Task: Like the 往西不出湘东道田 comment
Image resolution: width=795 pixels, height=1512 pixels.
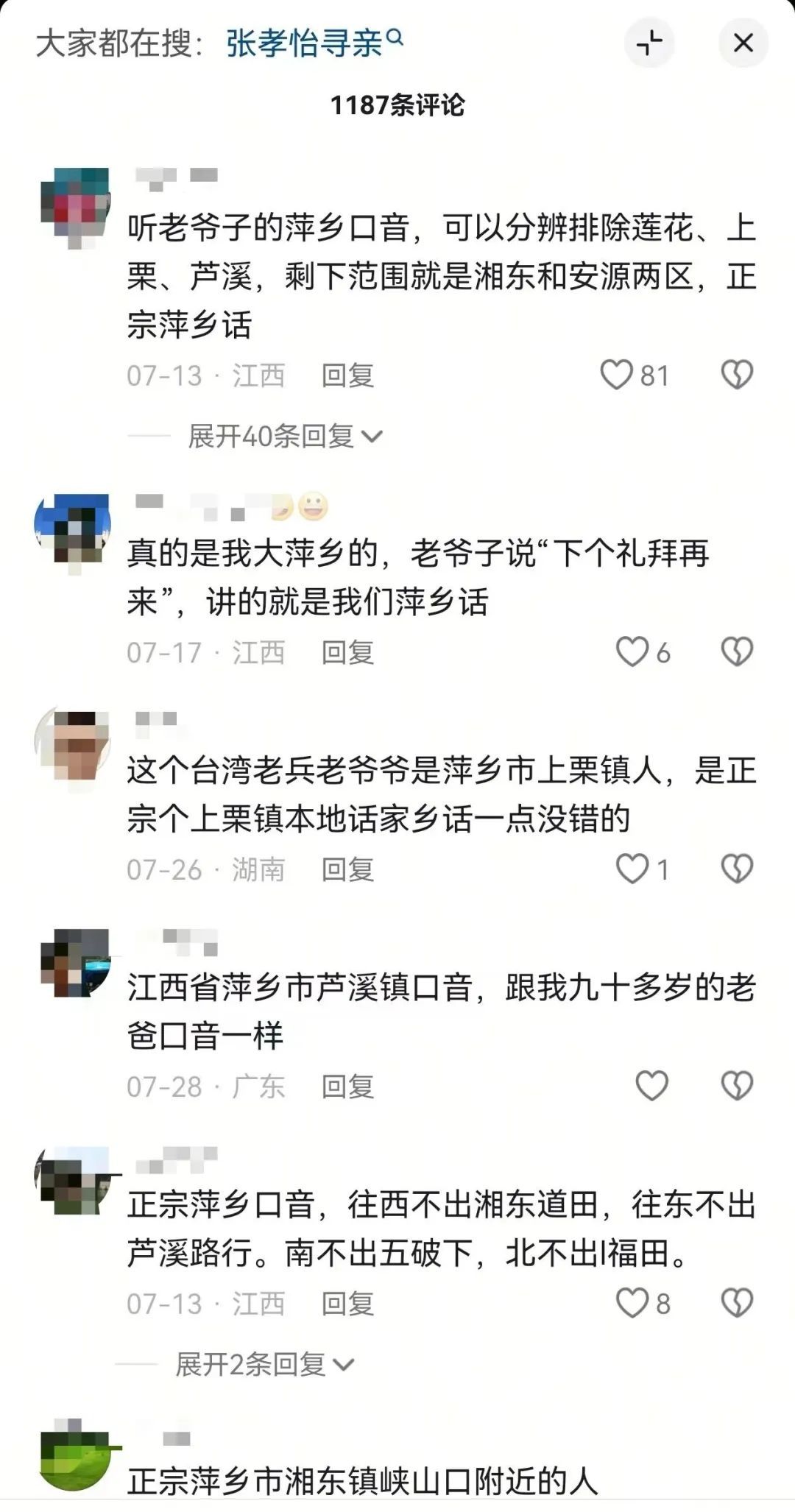Action: 632,1303
